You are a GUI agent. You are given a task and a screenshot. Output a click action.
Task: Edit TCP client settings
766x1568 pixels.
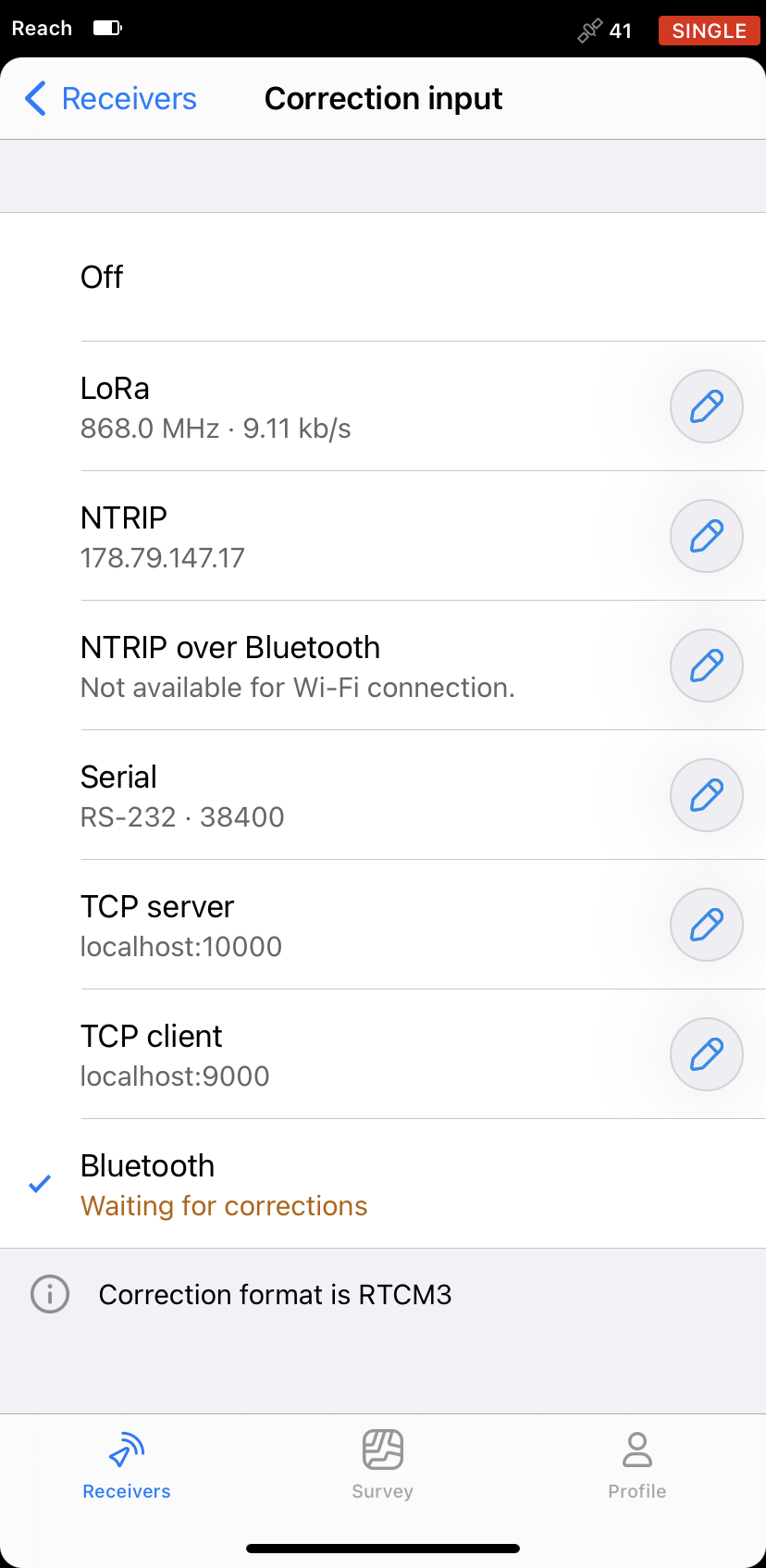tap(707, 1054)
